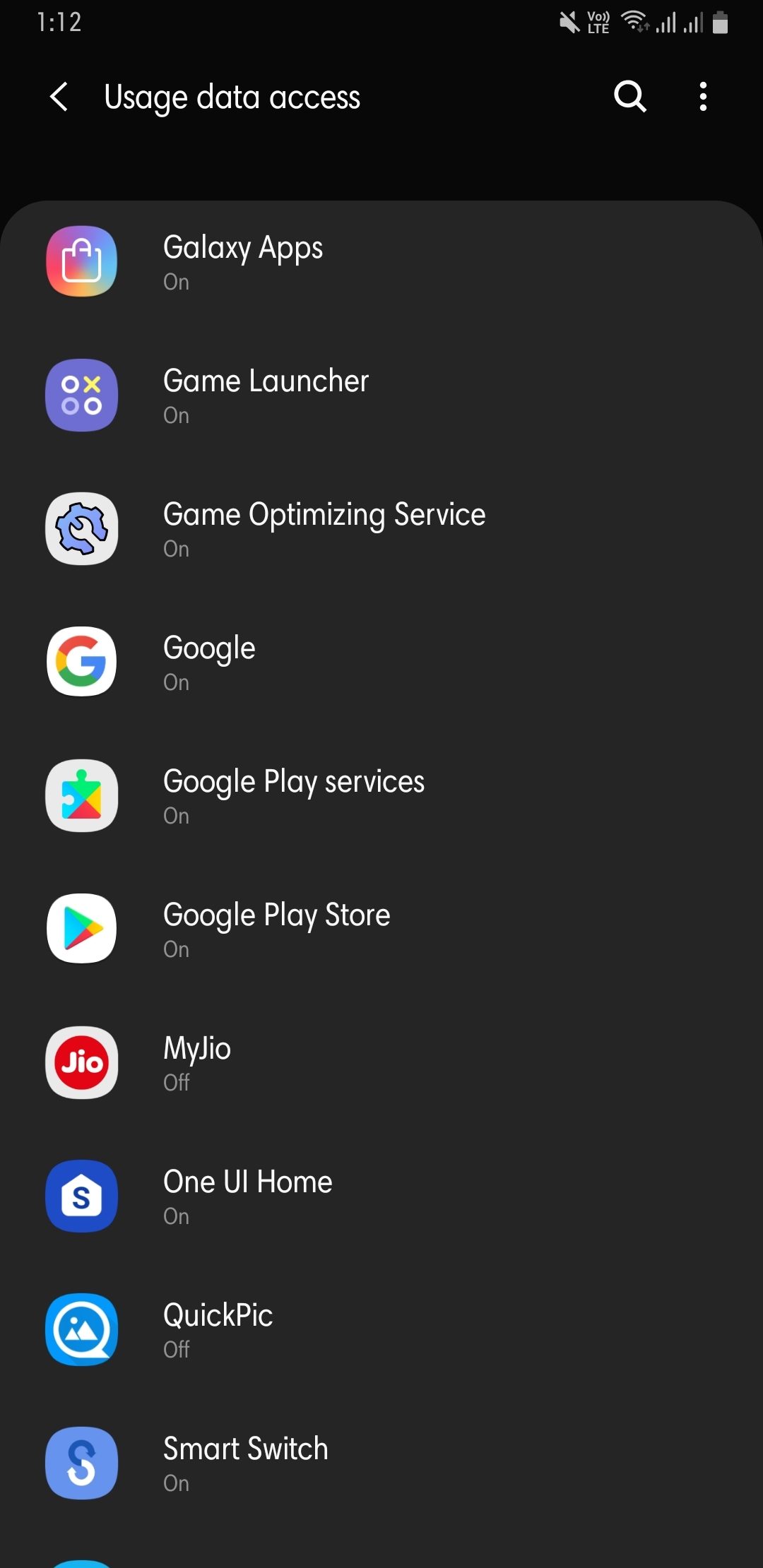This screenshot has width=763, height=1568.
Task: Tap the Google app row
Action: [x=381, y=663]
